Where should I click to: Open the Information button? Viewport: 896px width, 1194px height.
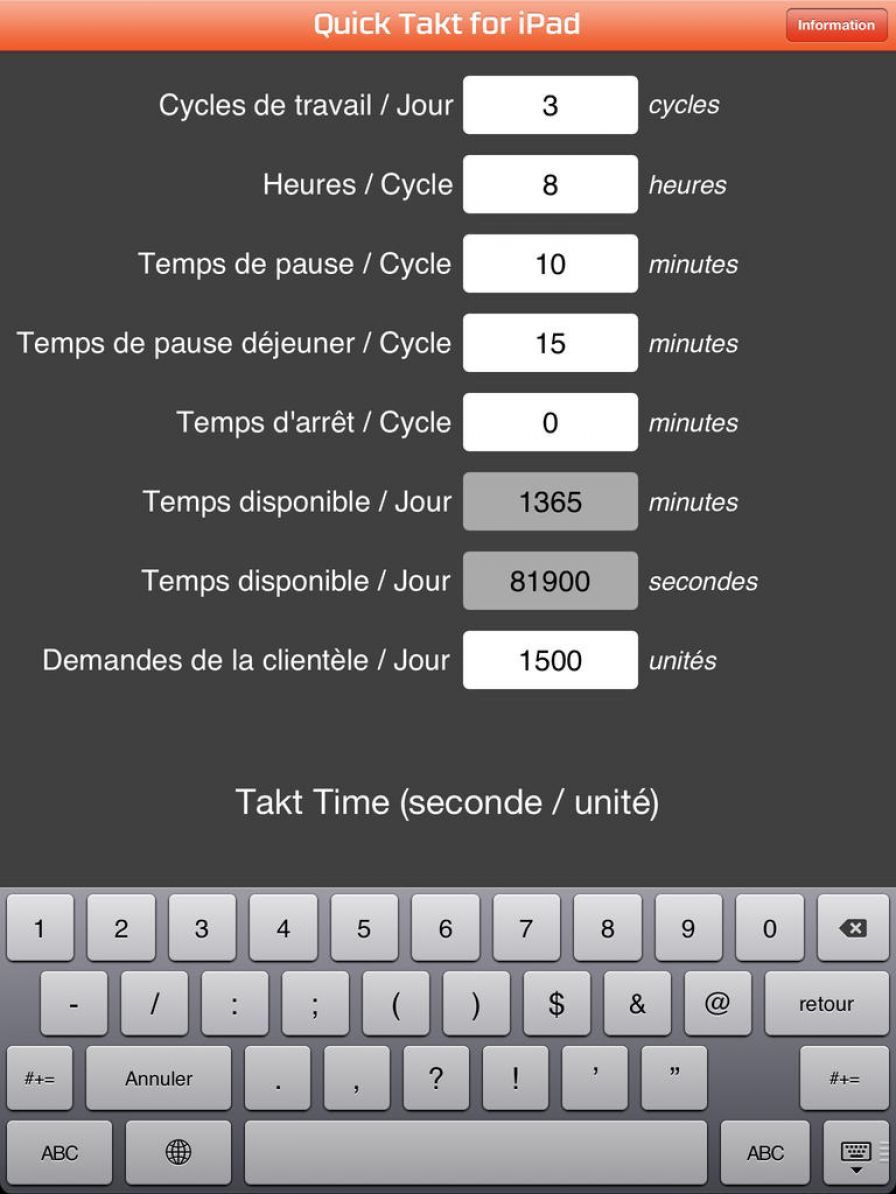836,26
